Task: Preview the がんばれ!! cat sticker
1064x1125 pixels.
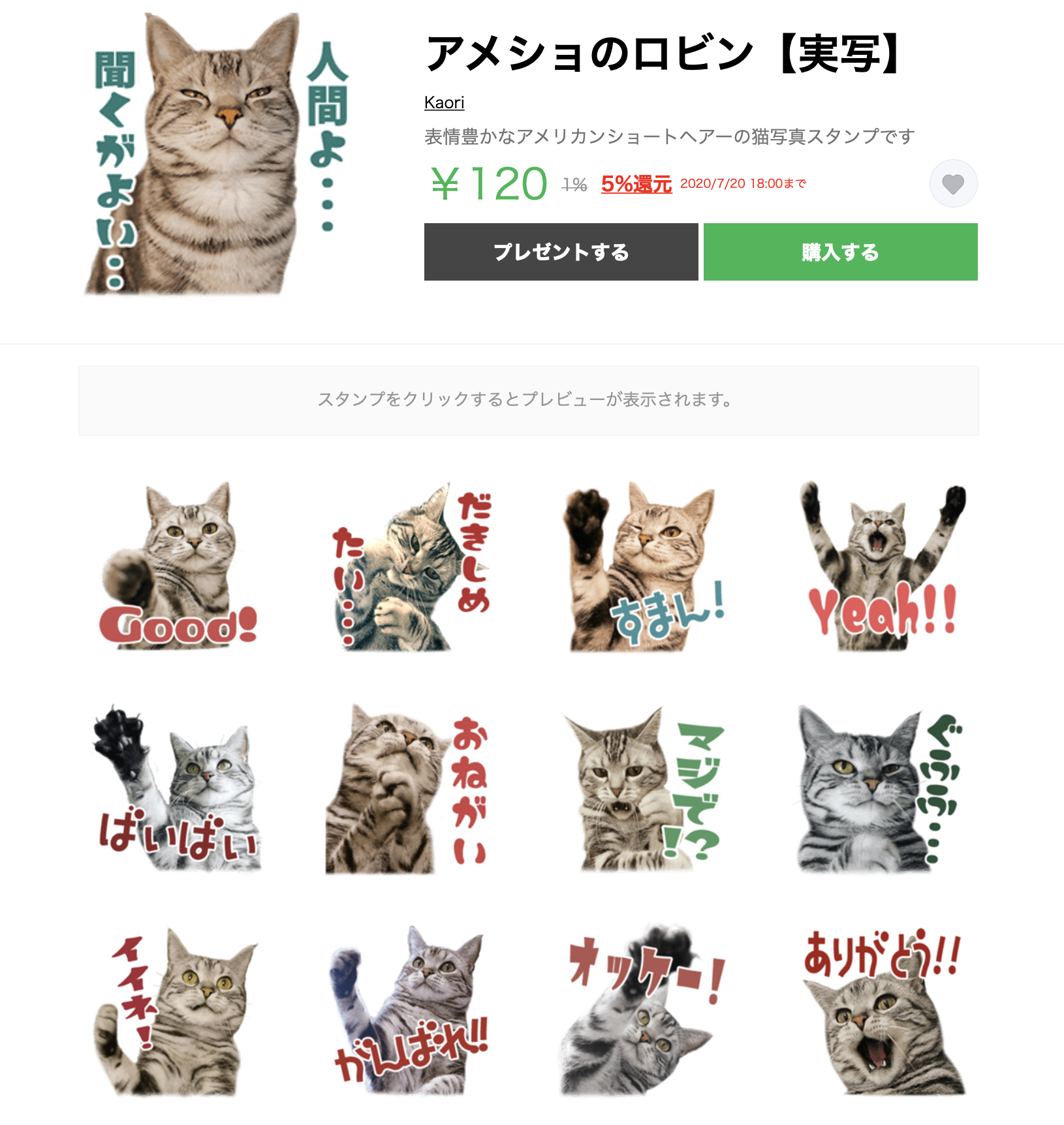Action: coord(411,1010)
